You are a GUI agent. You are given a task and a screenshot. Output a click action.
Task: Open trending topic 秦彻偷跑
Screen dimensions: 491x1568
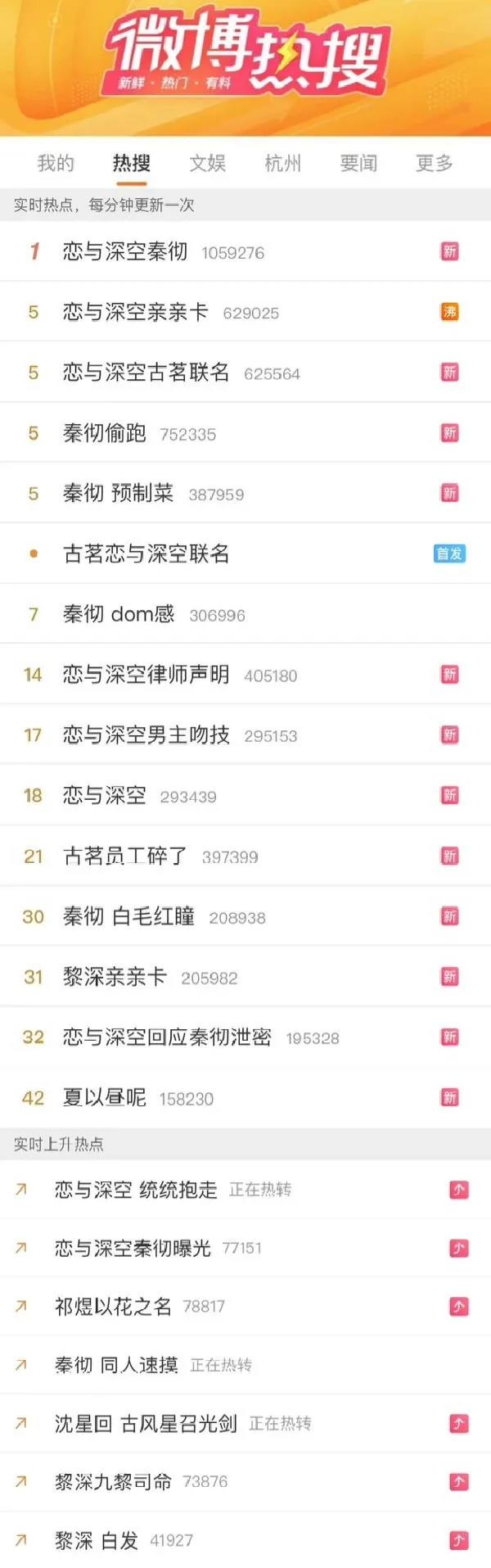105,433
